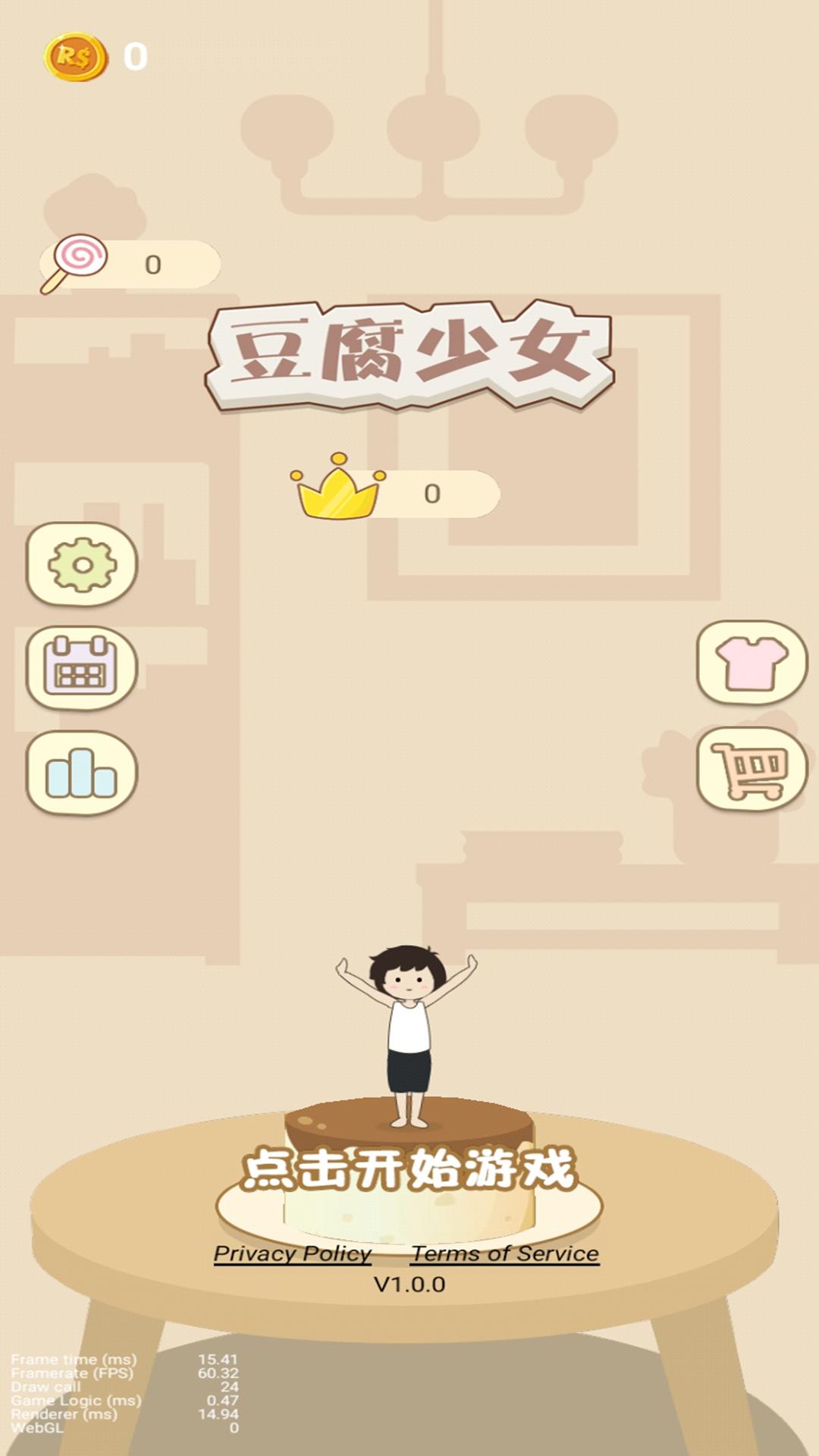Open the Terms of Service link
The width and height of the screenshot is (819, 1456).
pos(505,1254)
